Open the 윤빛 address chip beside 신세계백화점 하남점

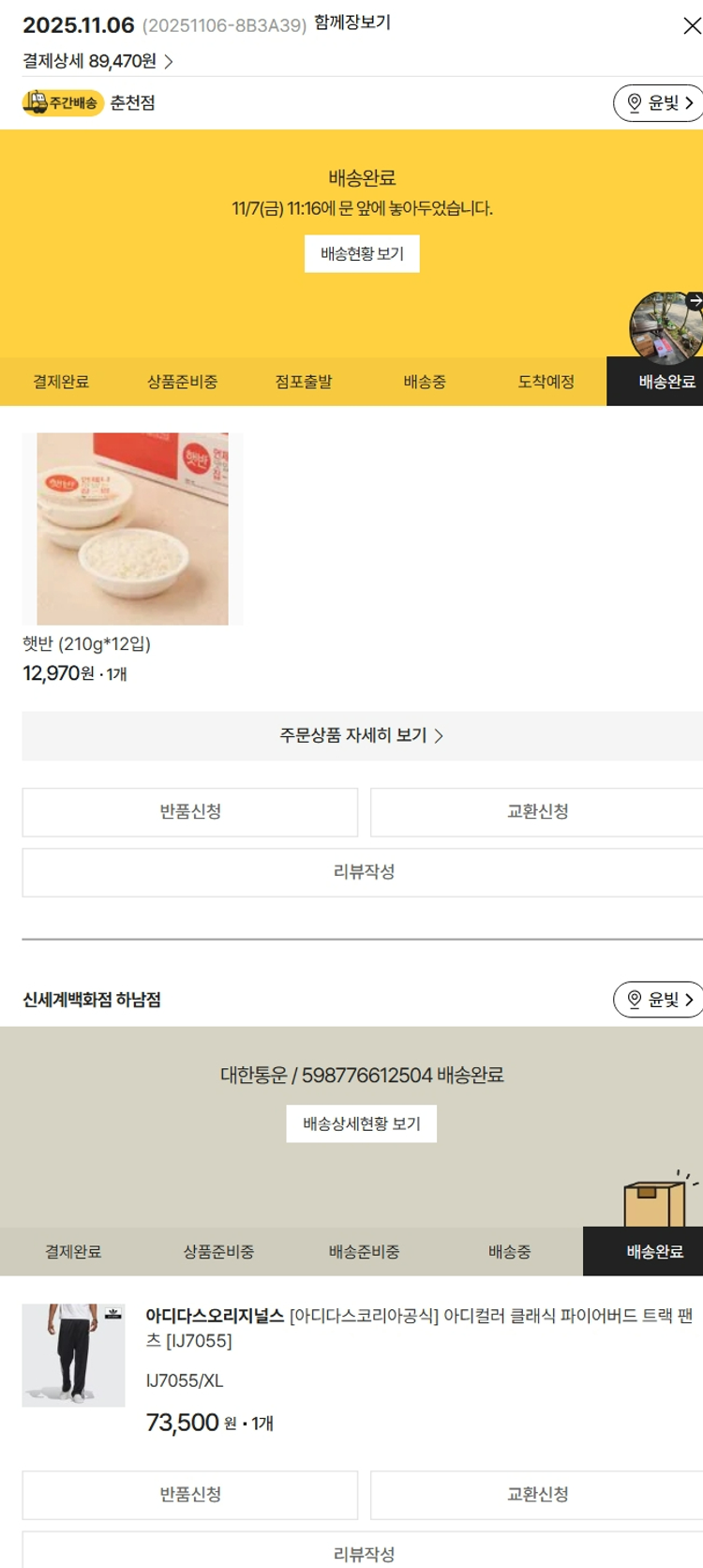(x=659, y=1000)
